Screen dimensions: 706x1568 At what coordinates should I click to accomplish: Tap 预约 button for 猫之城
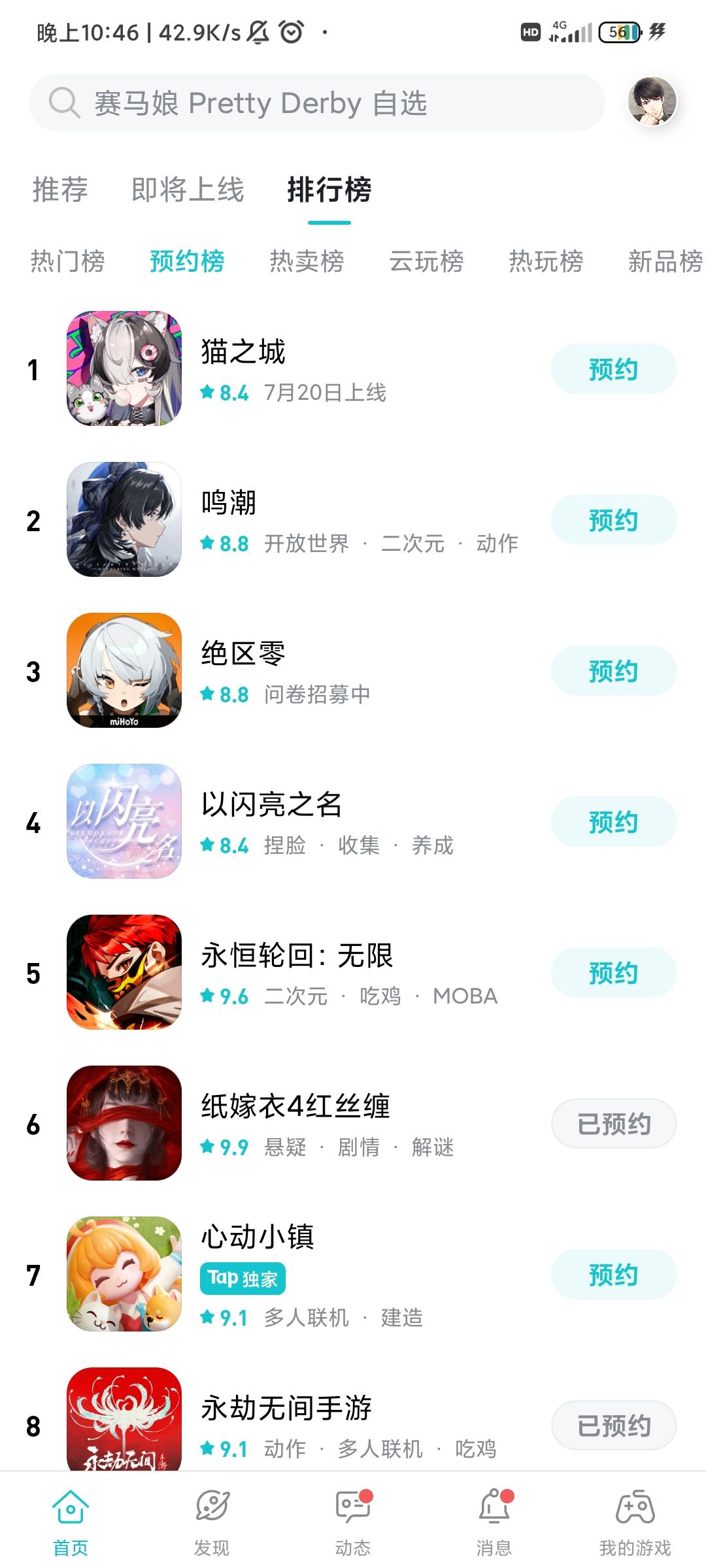point(613,369)
